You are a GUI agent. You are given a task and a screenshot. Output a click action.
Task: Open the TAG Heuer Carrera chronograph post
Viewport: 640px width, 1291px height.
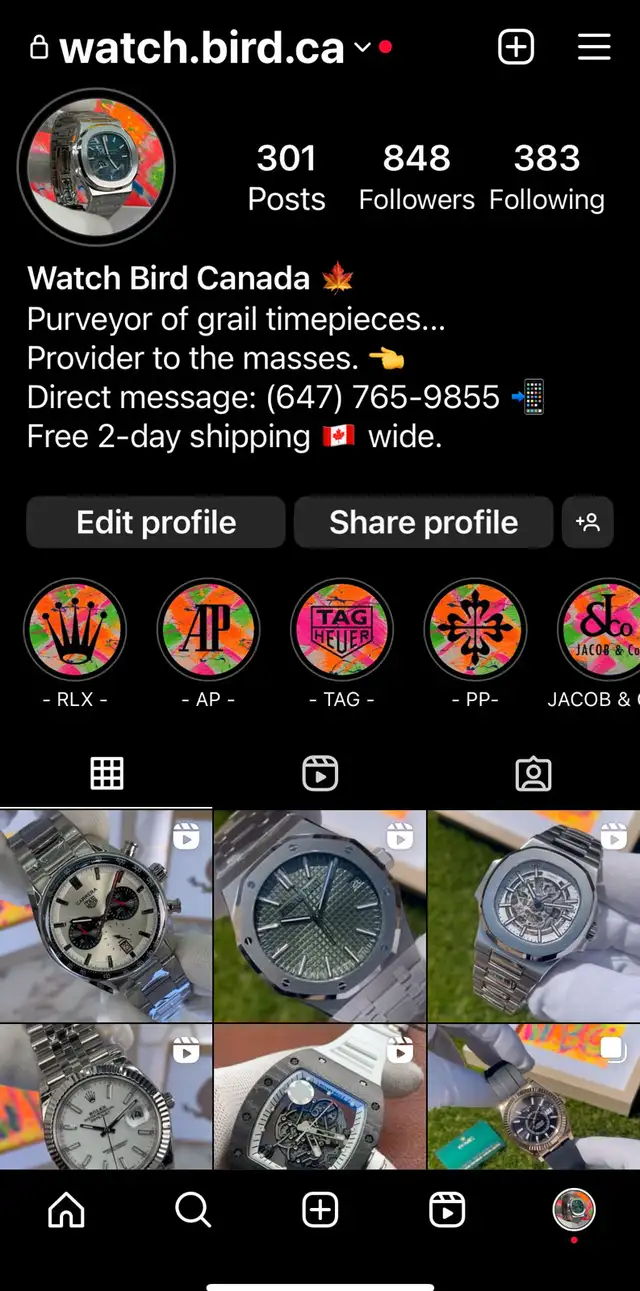click(x=106, y=915)
